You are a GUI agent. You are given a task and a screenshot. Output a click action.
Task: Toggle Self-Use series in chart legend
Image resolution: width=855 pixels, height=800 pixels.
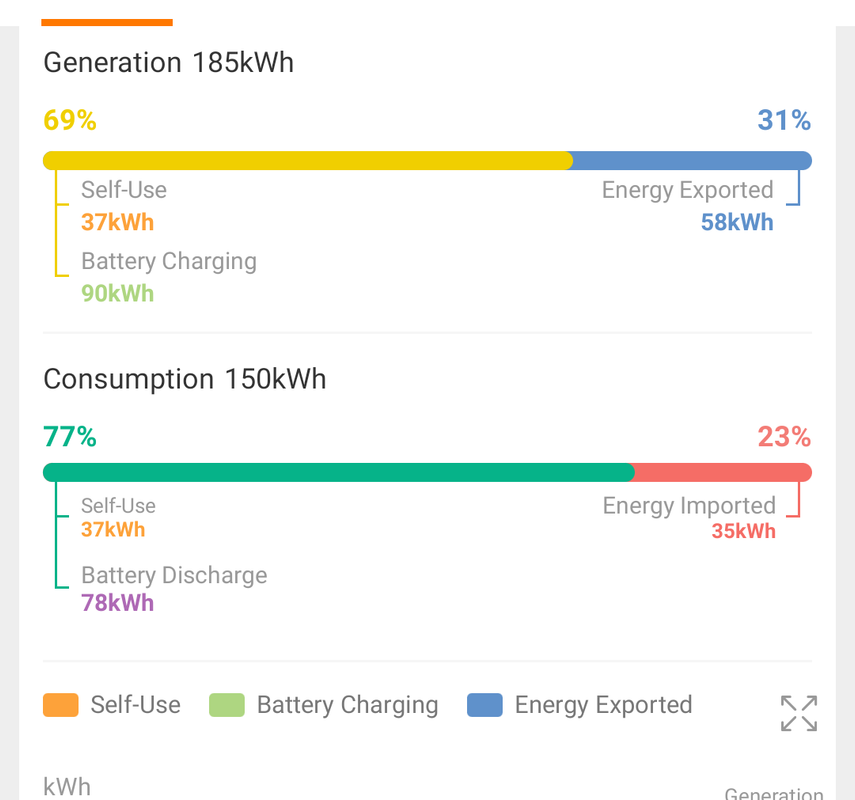112,705
